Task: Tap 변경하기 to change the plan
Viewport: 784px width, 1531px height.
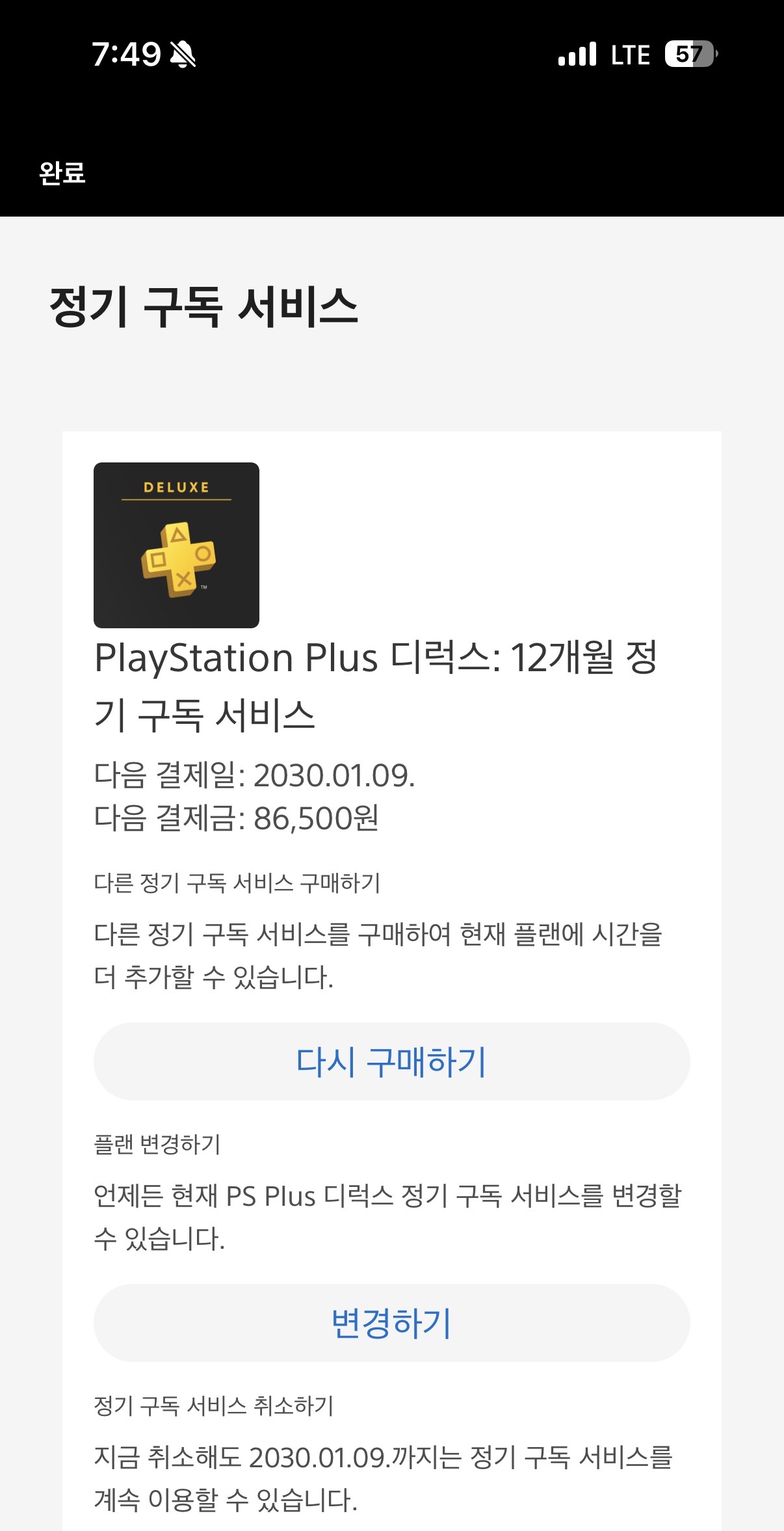Action: pyautogui.click(x=391, y=1323)
